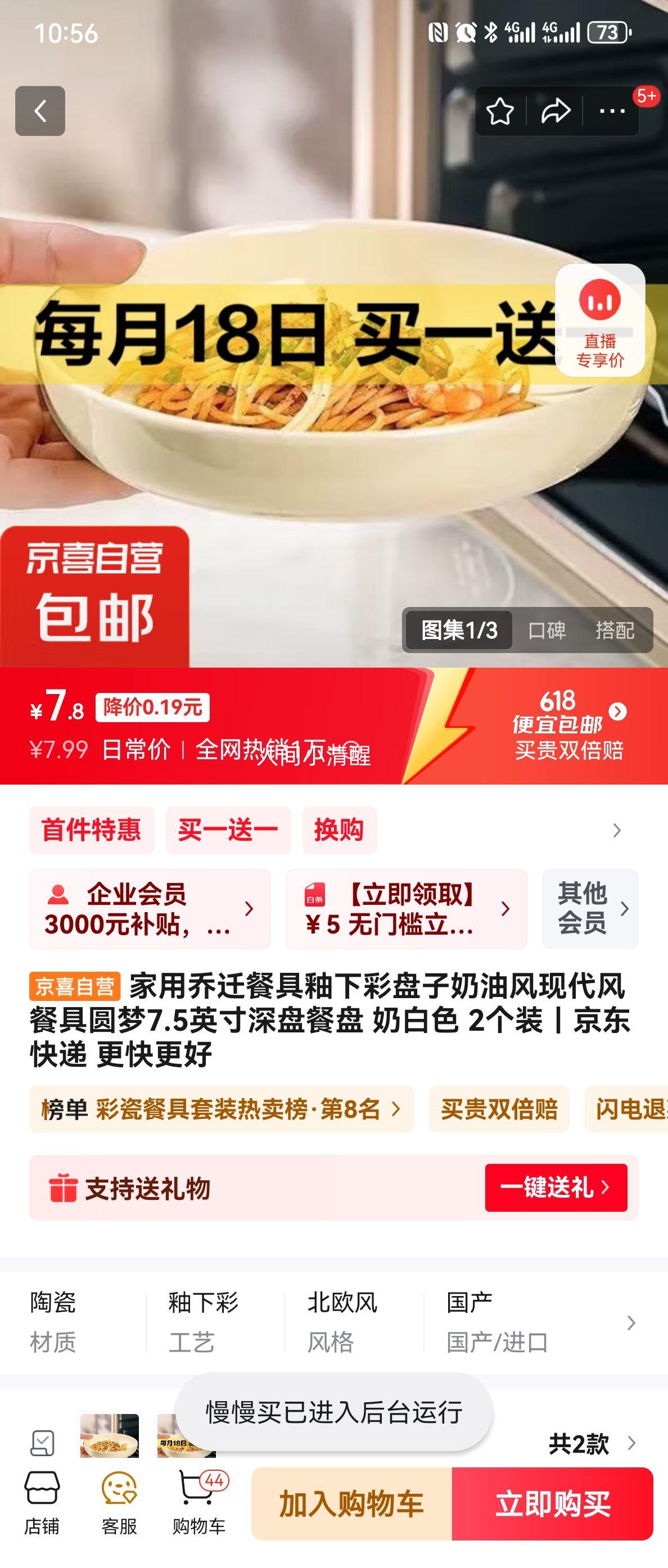Switch to the 搭配 tab
Viewport: 668px width, 1568px height.
(615, 630)
